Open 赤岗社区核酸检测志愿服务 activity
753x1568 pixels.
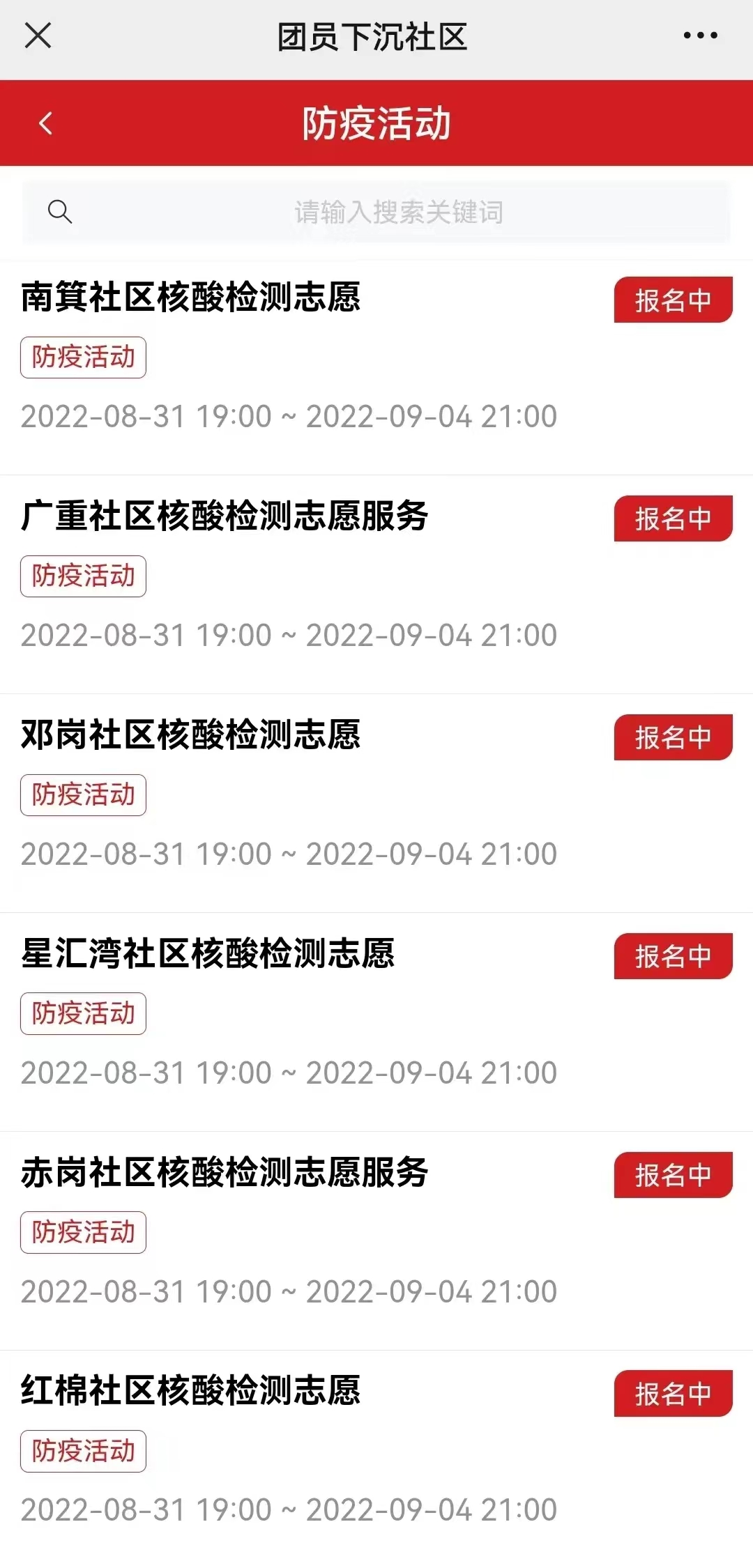pyautogui.click(x=225, y=1172)
